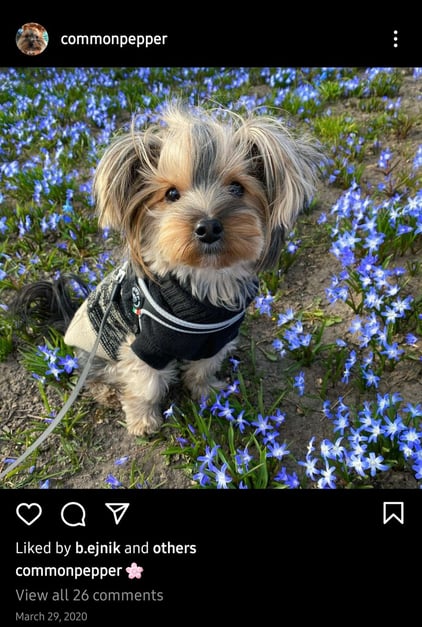Bookmark this post
This screenshot has height=627, width=422.
pyautogui.click(x=394, y=513)
